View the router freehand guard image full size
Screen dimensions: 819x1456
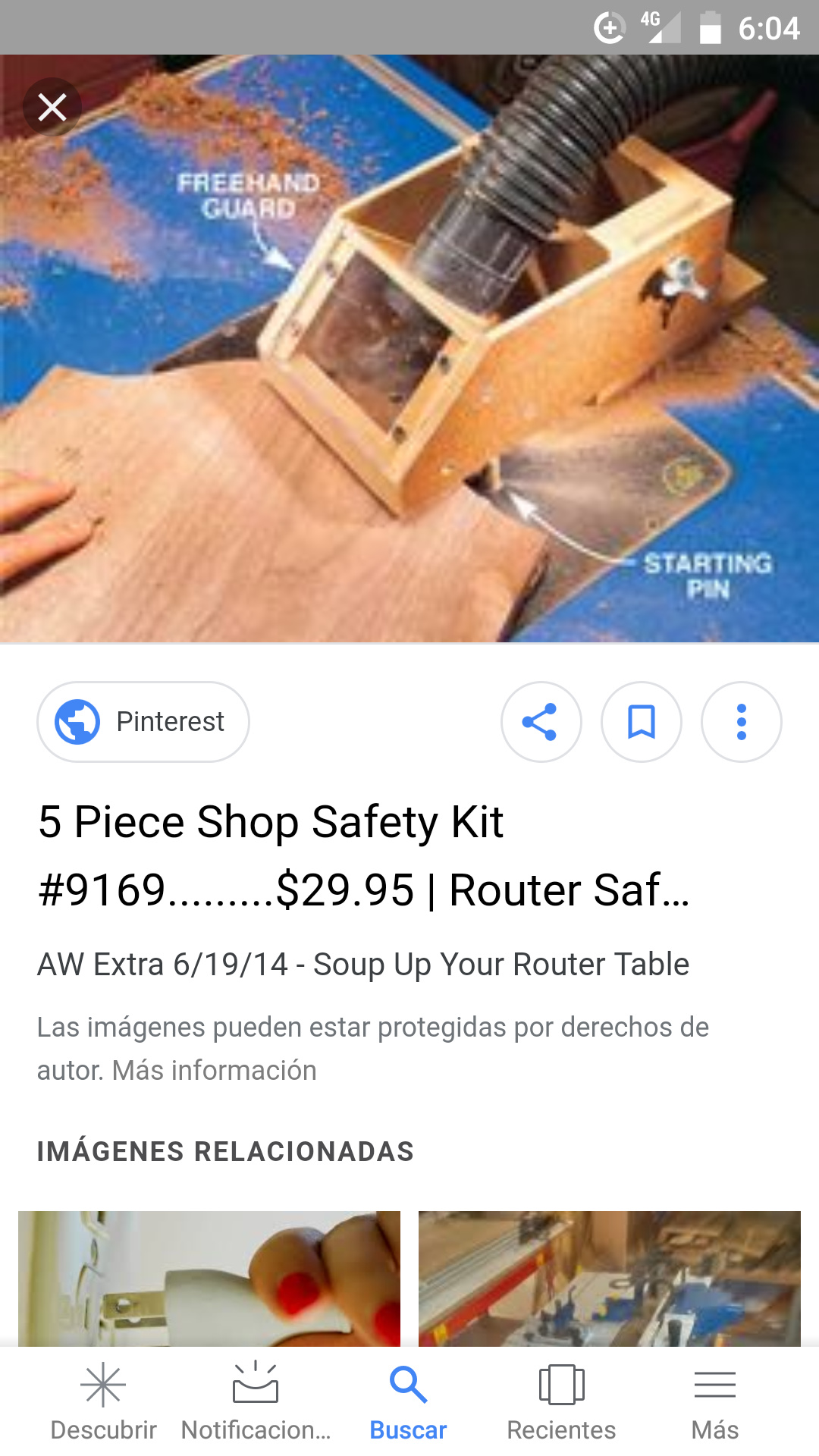tap(409, 349)
